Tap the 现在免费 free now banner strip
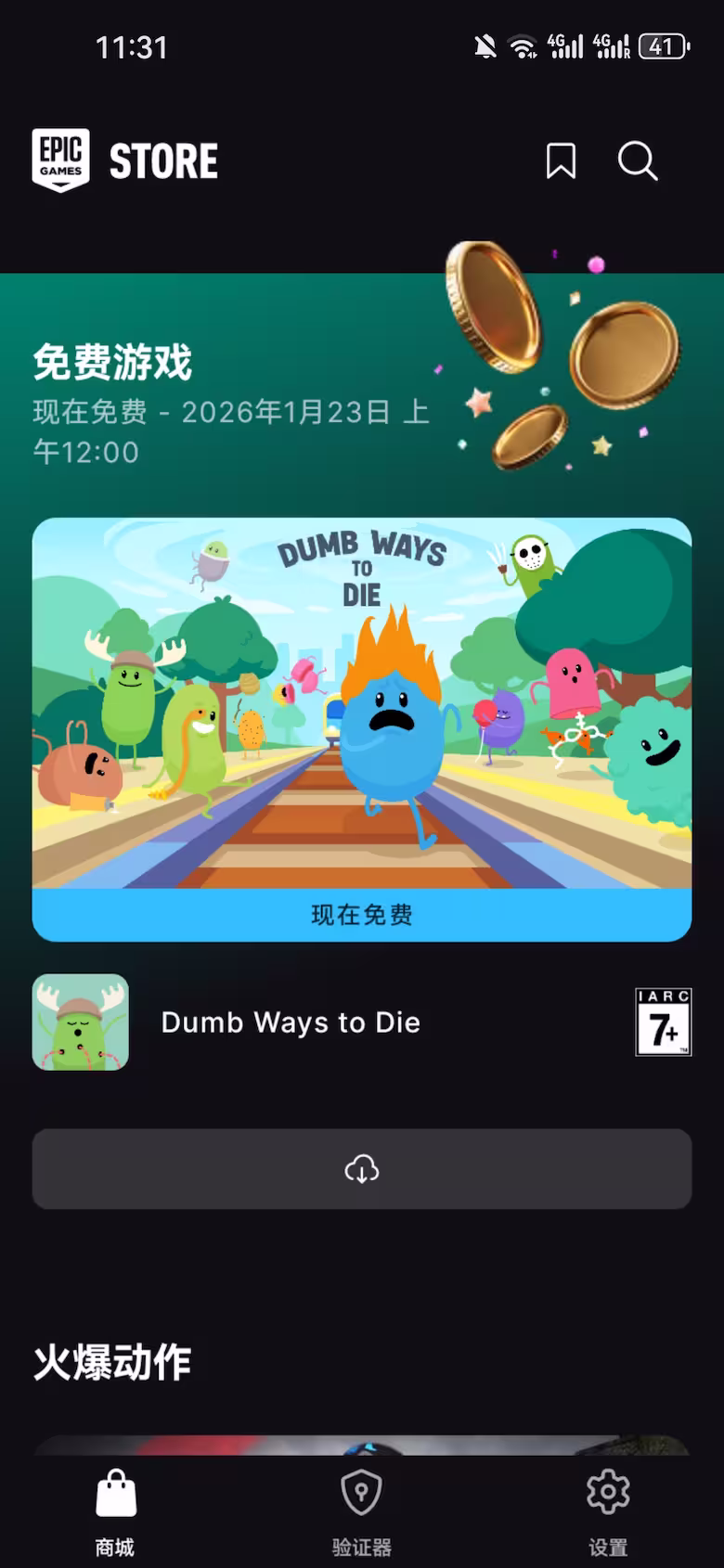This screenshot has height=1568, width=724. click(361, 915)
